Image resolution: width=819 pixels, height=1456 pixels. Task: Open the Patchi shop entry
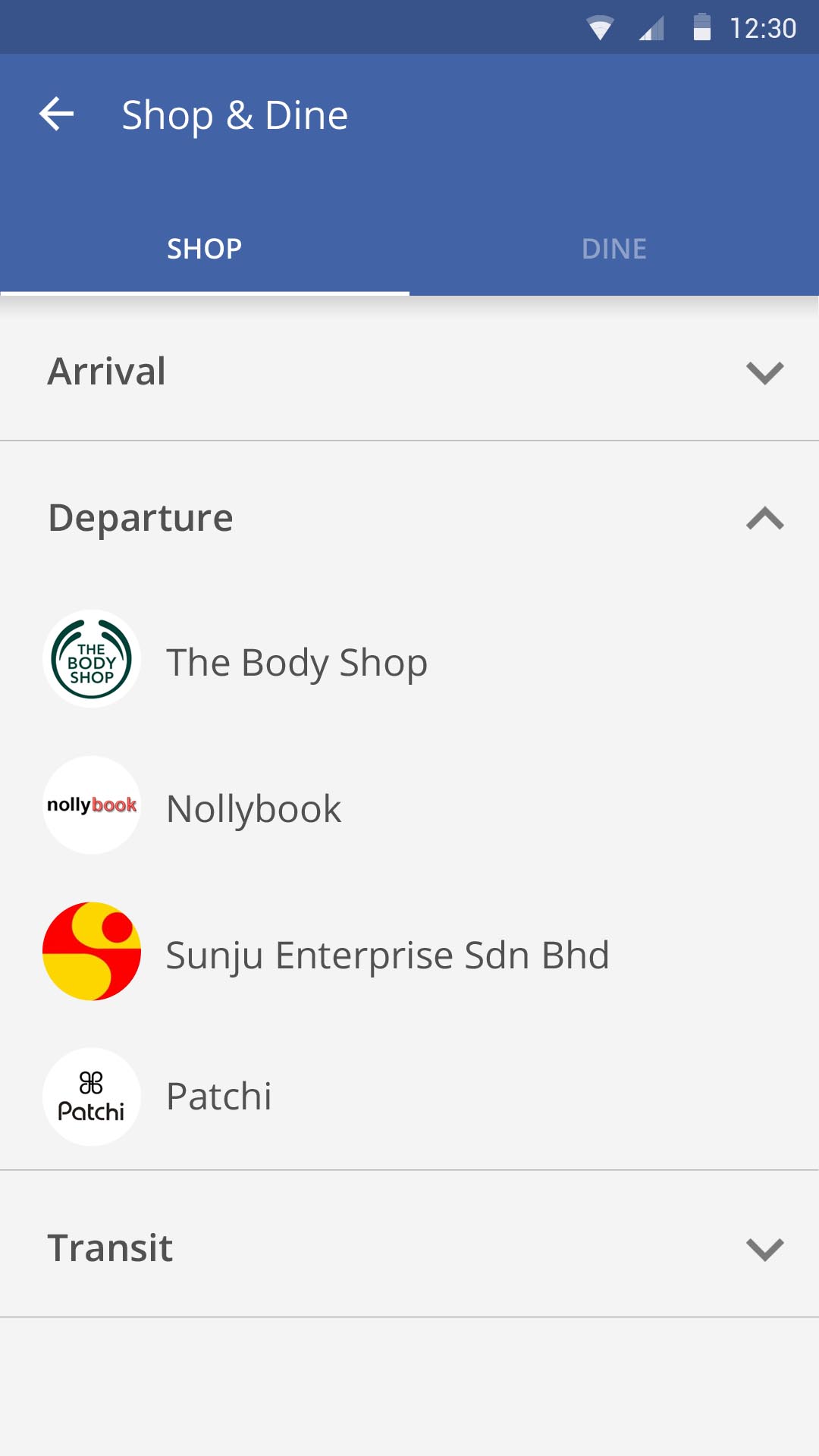pos(409,1097)
